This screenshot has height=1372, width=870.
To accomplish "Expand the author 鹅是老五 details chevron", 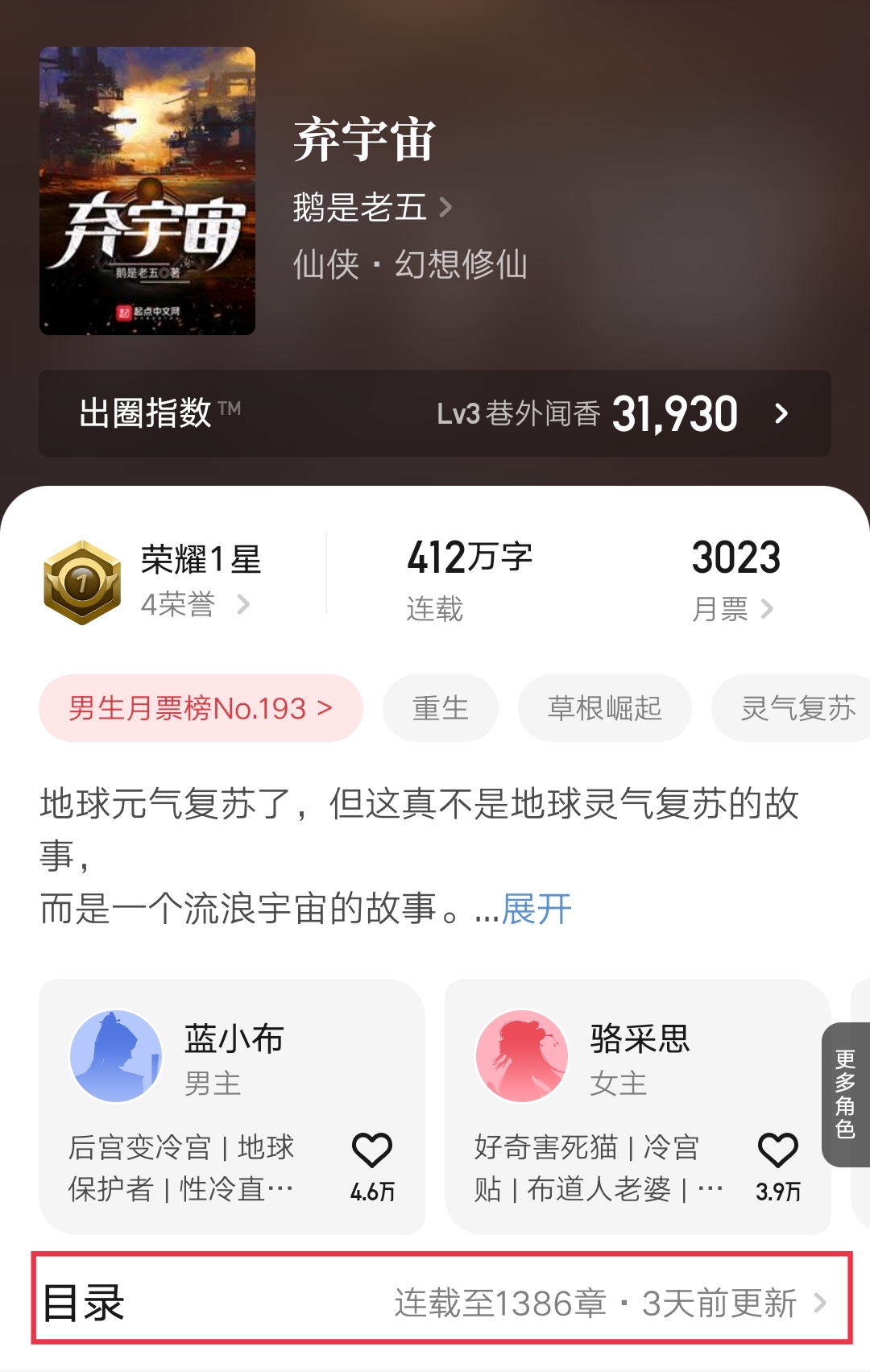I will (x=444, y=207).
